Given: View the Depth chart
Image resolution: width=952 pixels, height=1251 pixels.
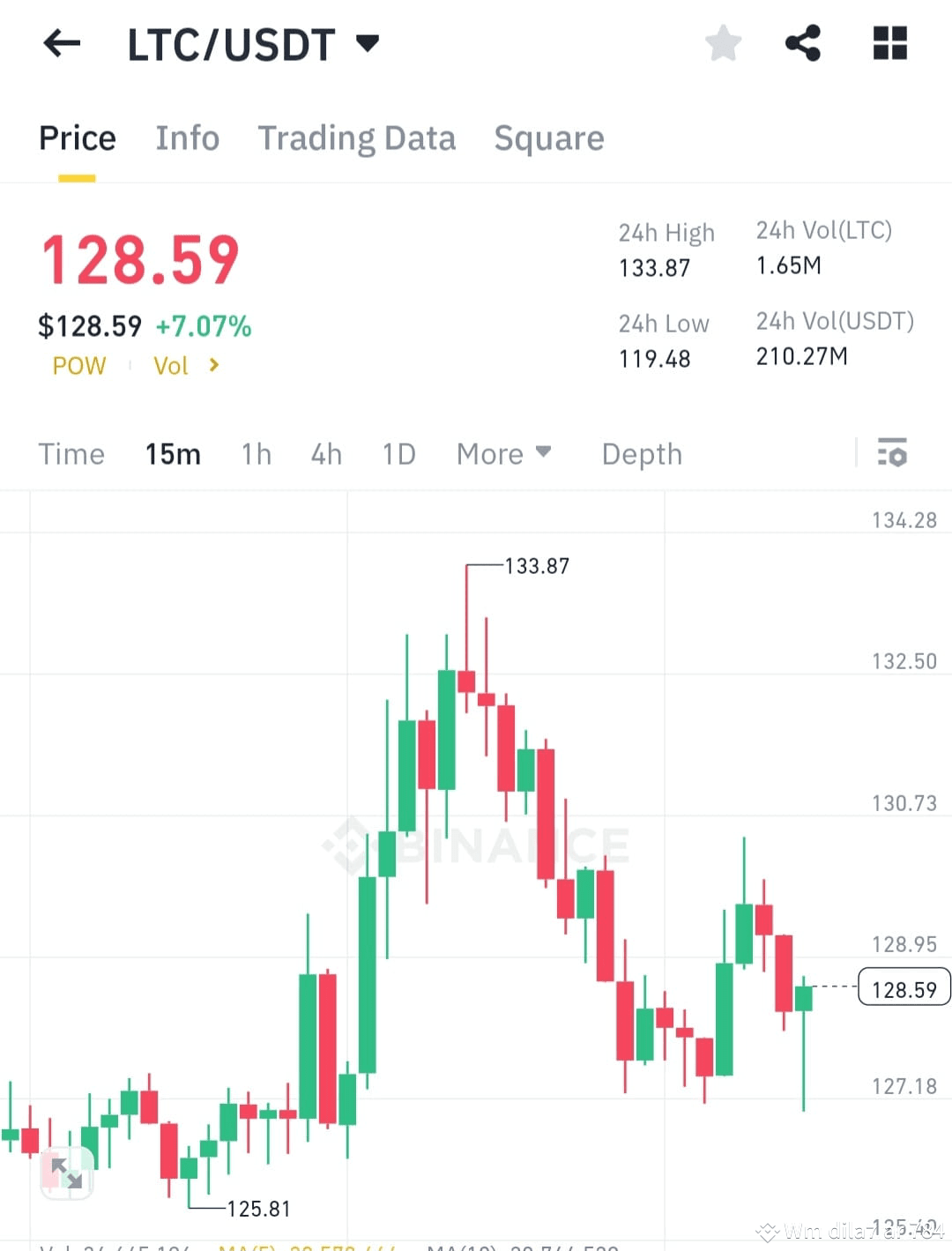Looking at the screenshot, I should coord(642,454).
